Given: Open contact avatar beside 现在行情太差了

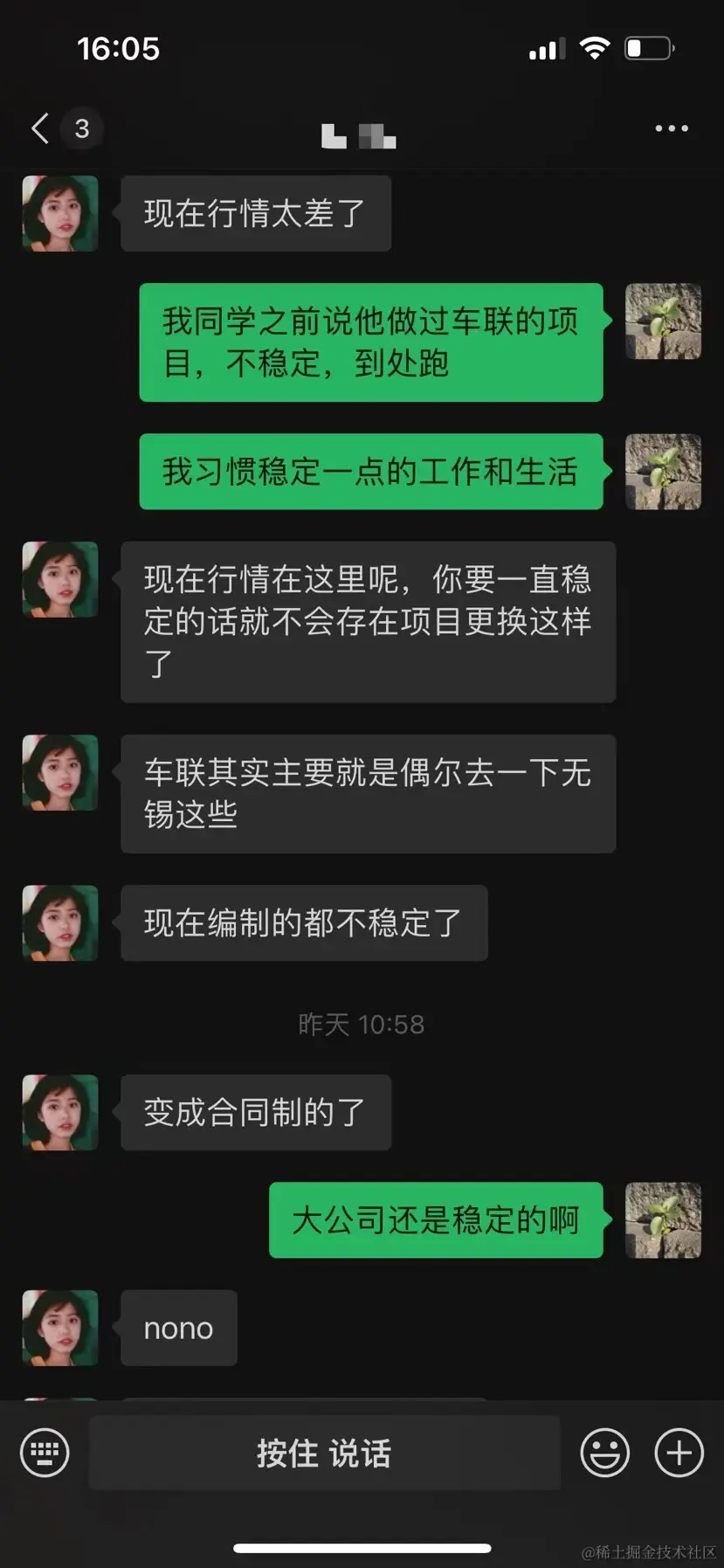Looking at the screenshot, I should pos(60,213).
